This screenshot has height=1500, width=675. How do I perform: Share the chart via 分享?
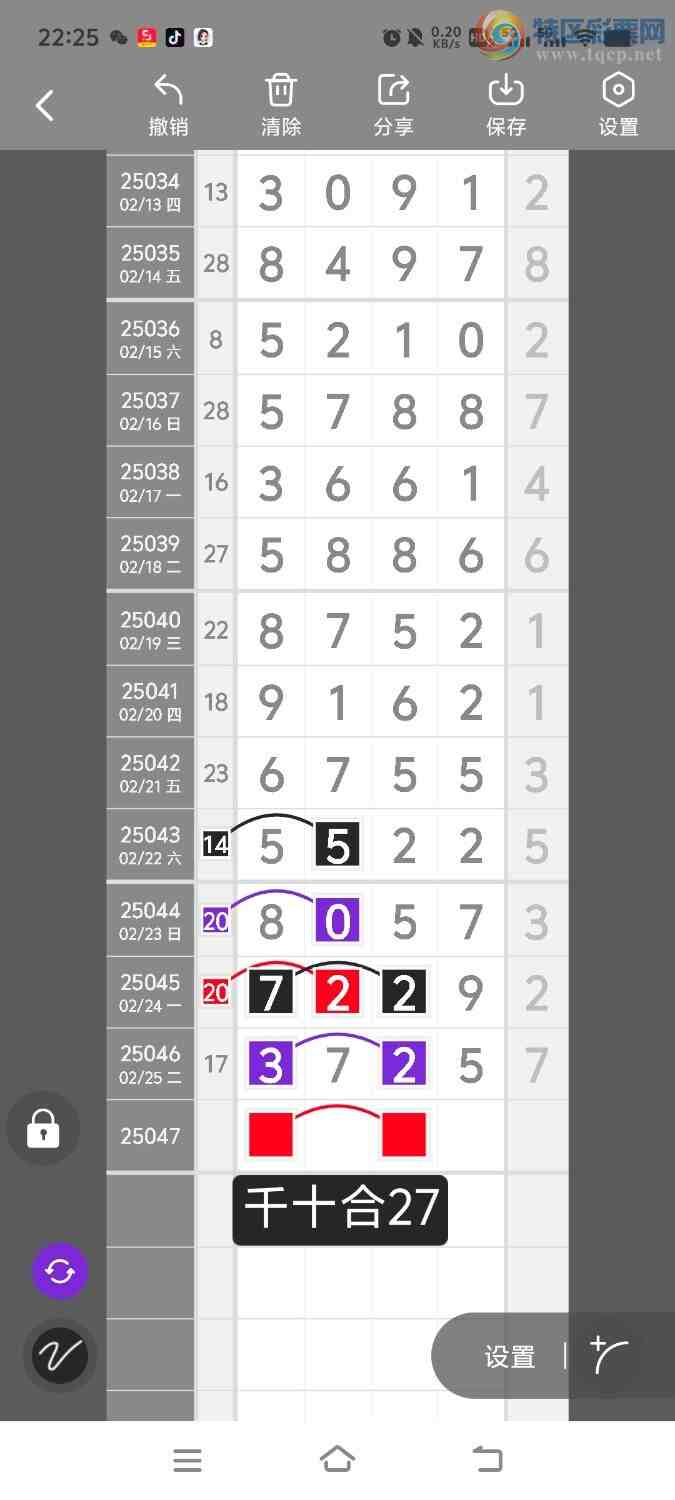(394, 105)
